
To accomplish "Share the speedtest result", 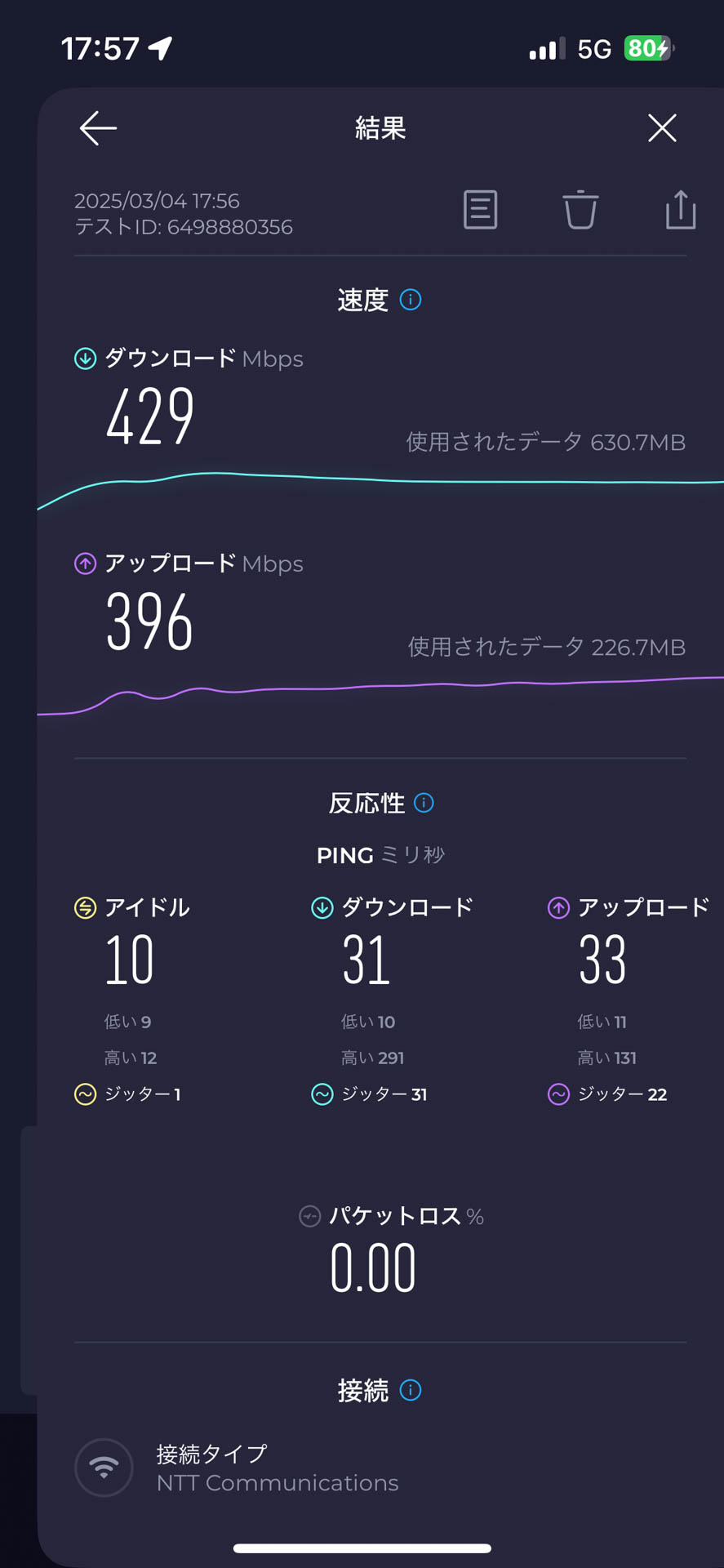I will coord(679,210).
